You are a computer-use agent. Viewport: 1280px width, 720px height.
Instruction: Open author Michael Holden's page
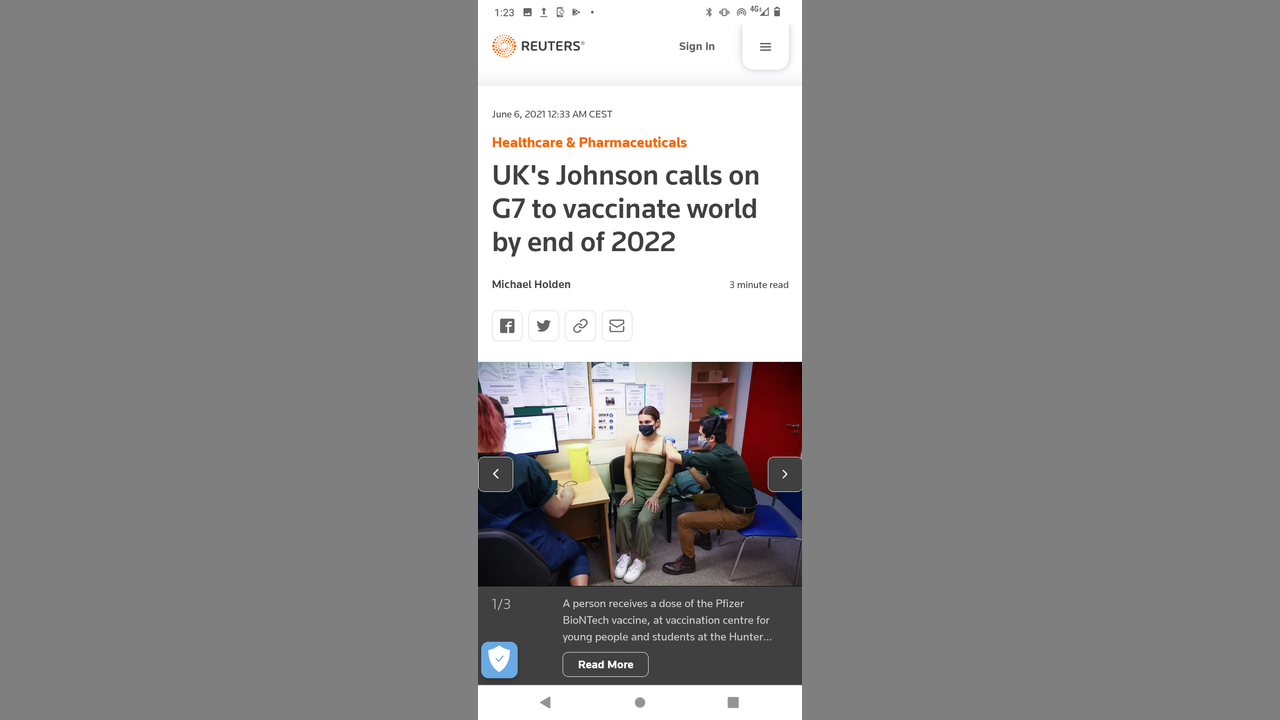[531, 284]
